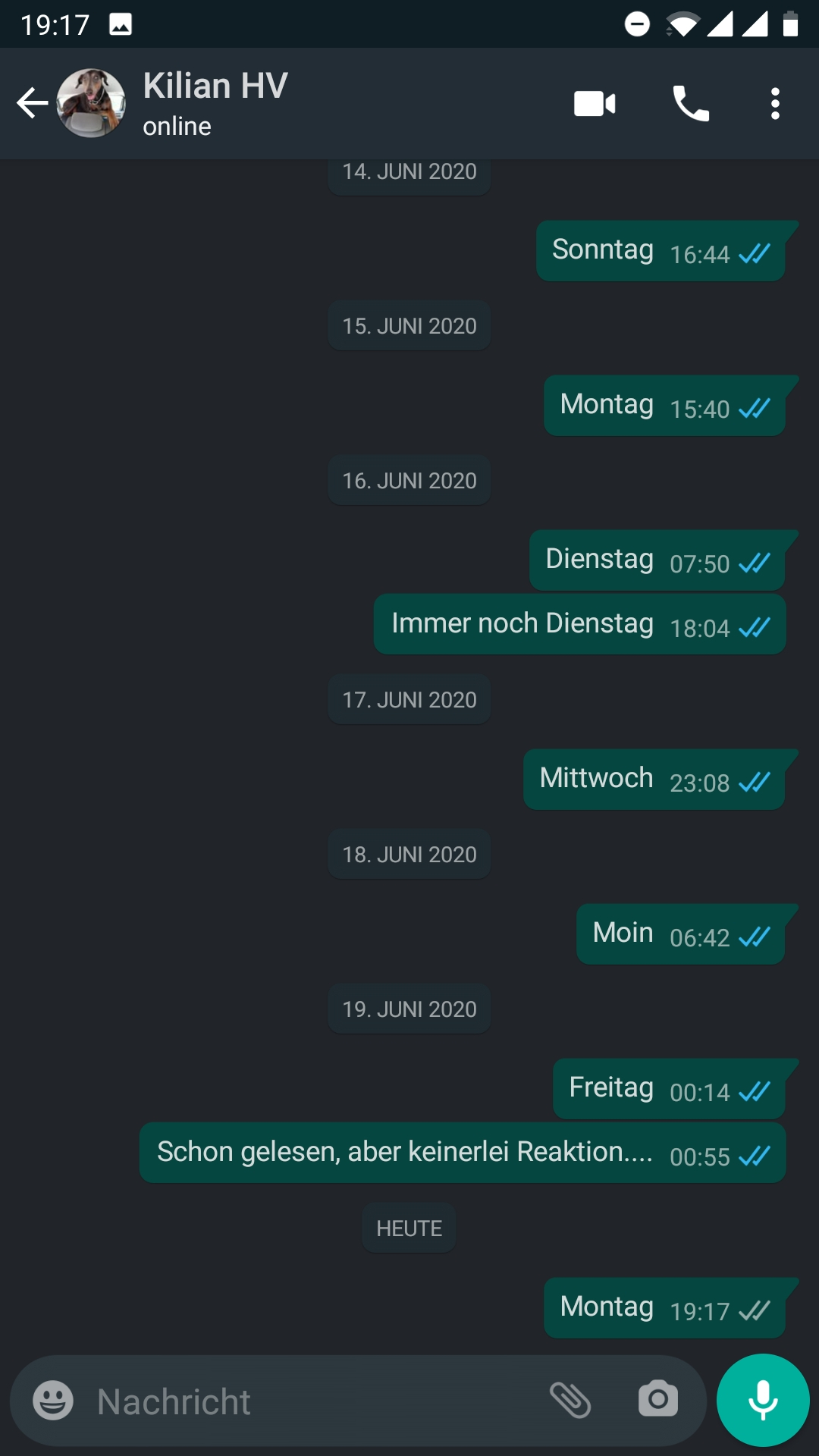Attach a file with the paperclip
This screenshot has height=1456, width=819.
570,1400
